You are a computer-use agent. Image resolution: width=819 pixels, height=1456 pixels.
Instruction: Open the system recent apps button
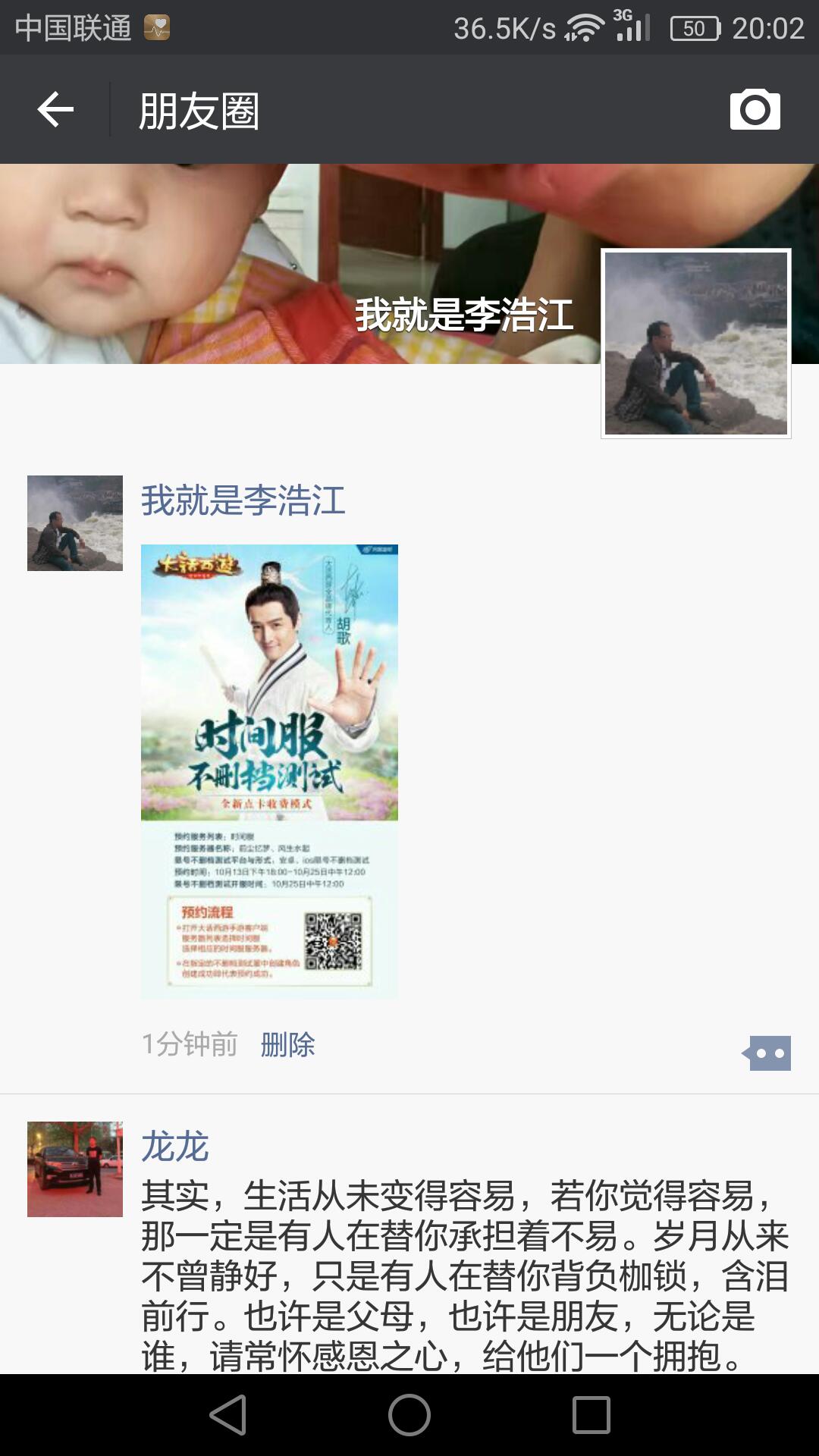pos(591,1415)
